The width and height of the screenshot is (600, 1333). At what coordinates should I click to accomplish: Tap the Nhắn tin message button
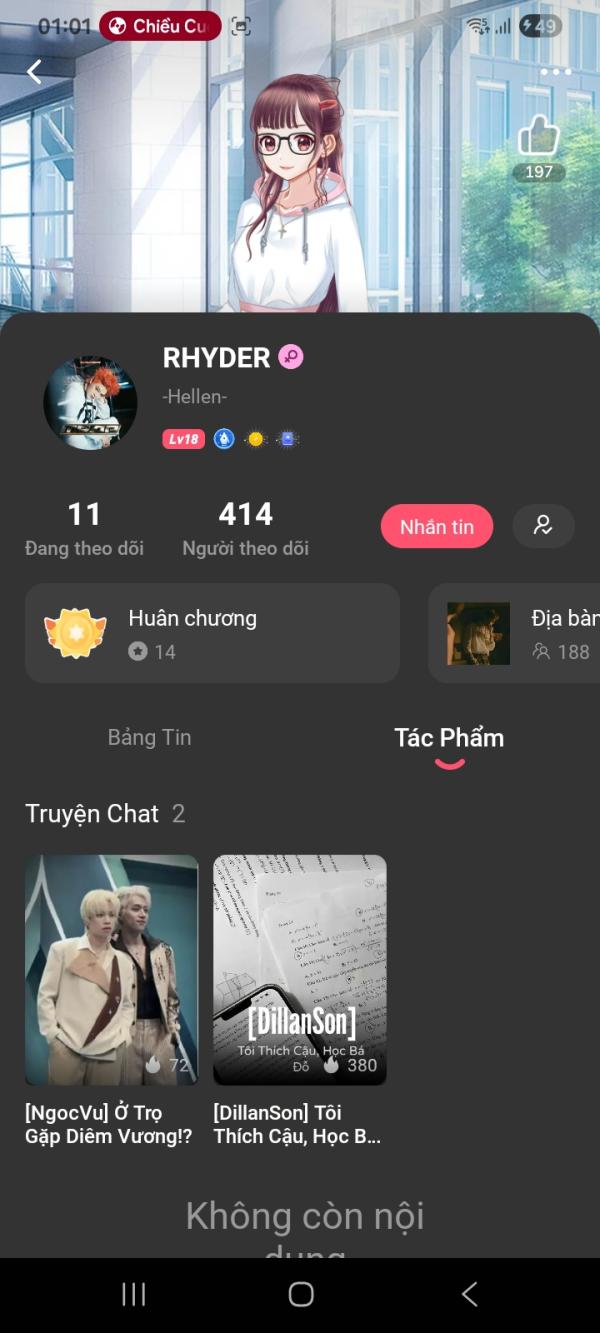[437, 526]
